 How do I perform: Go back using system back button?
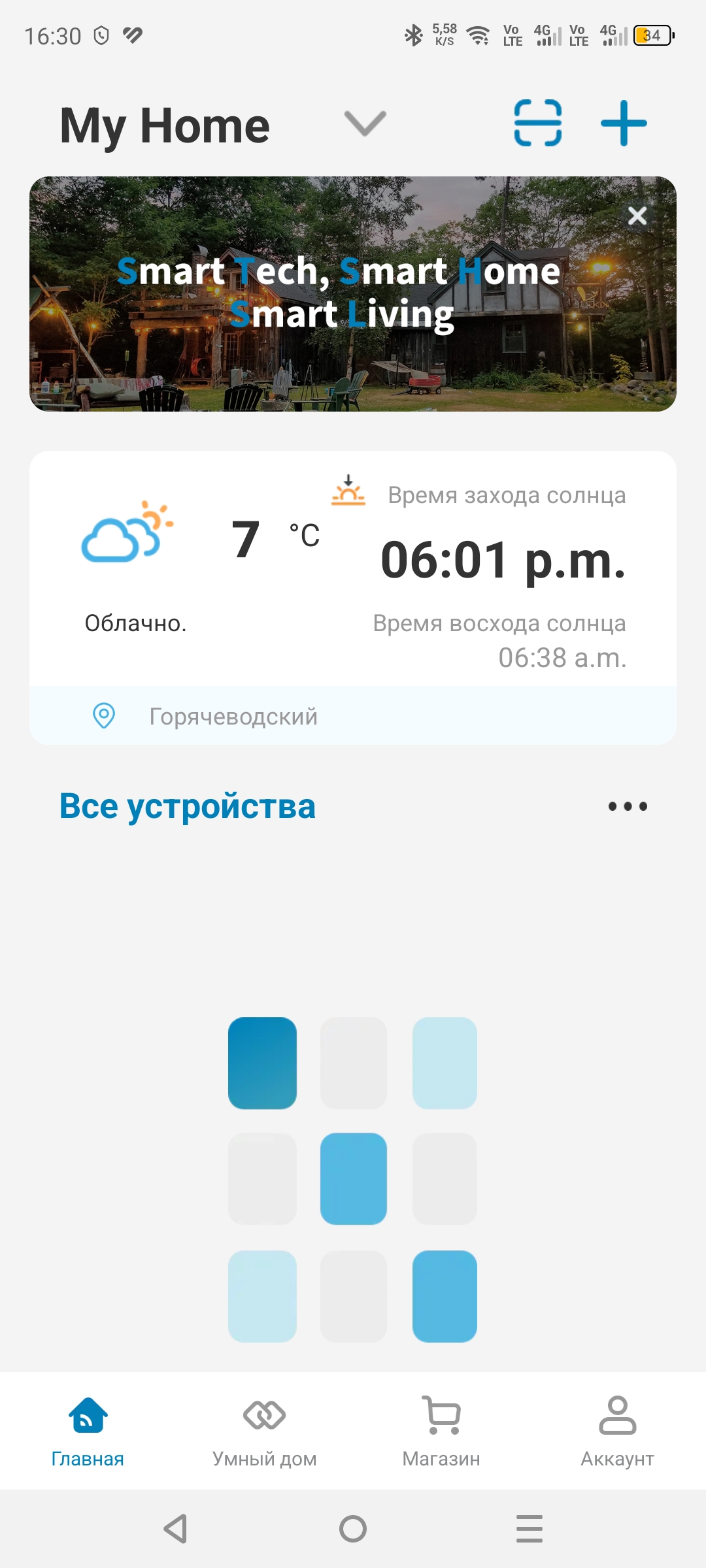(x=176, y=1529)
